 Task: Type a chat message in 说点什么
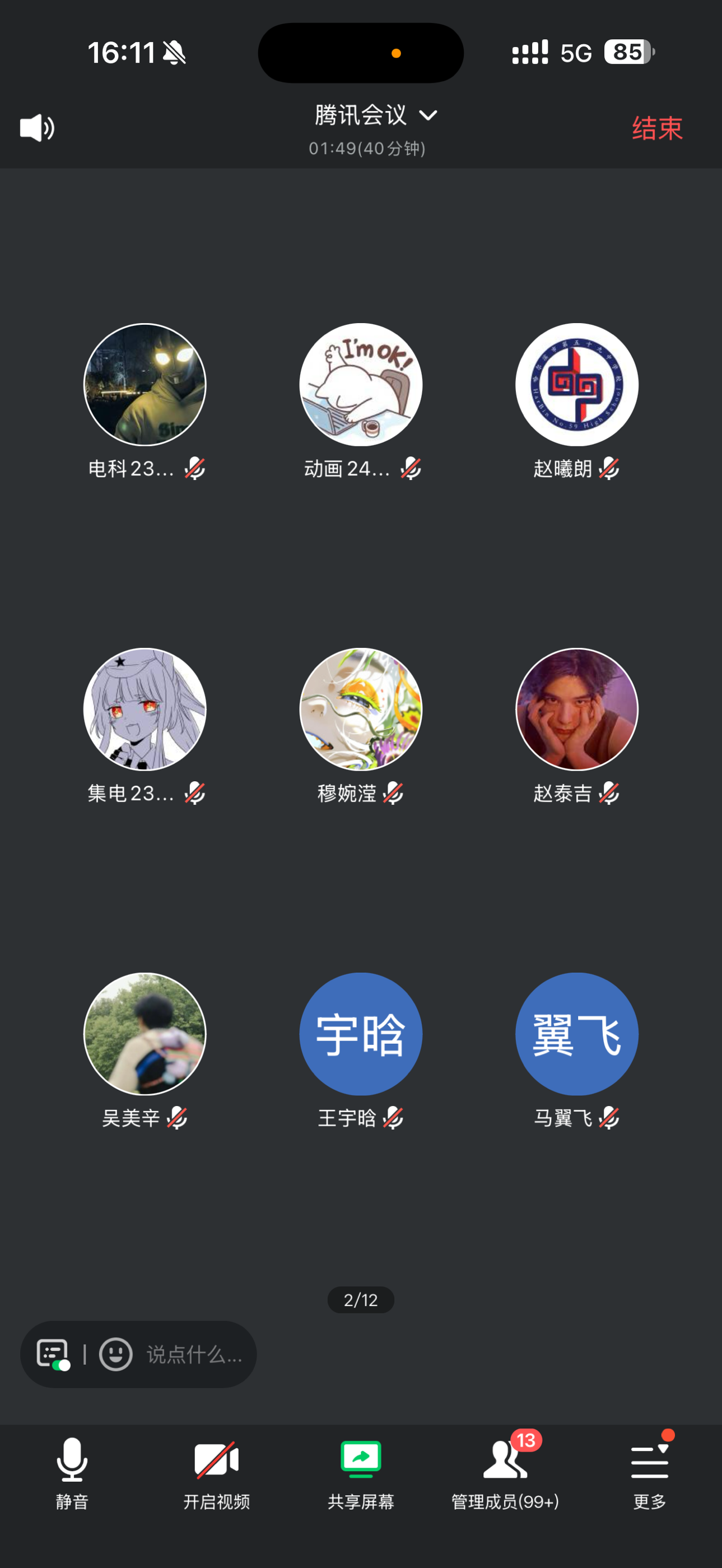click(x=194, y=1354)
